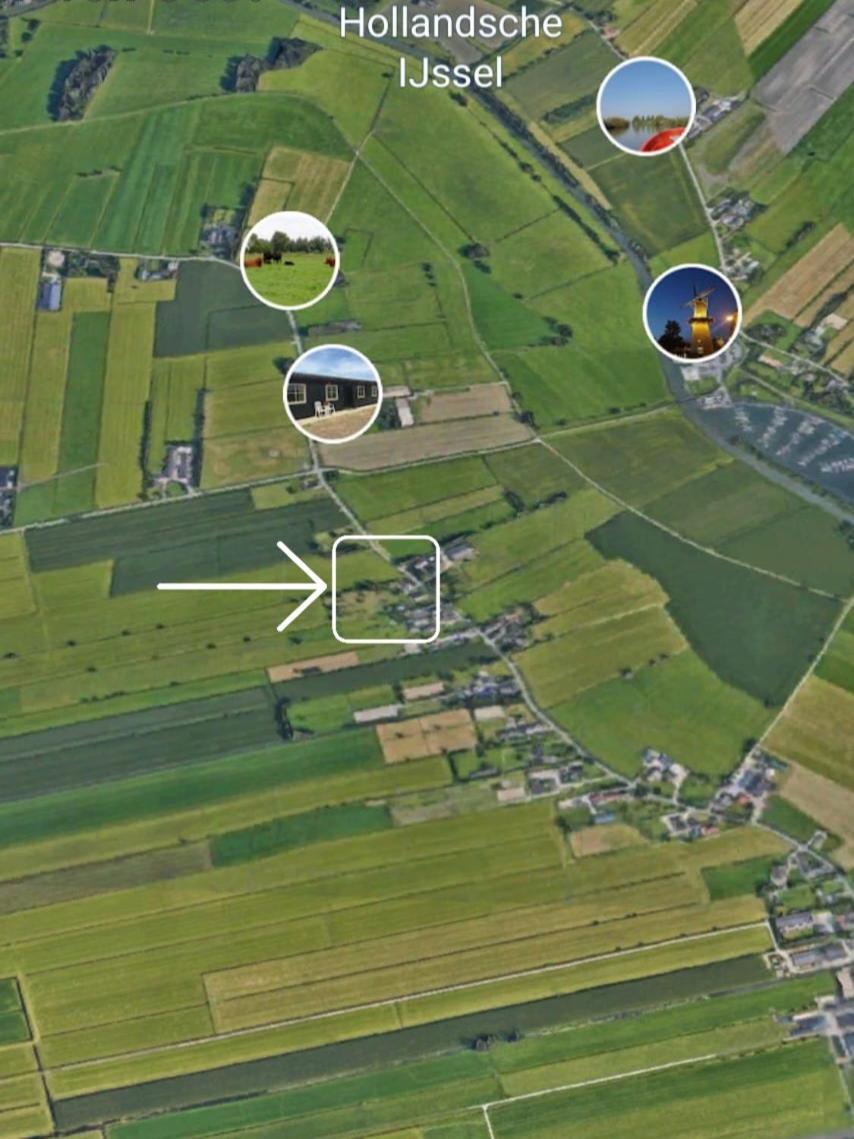Open the black barn photo marker

click(333, 394)
